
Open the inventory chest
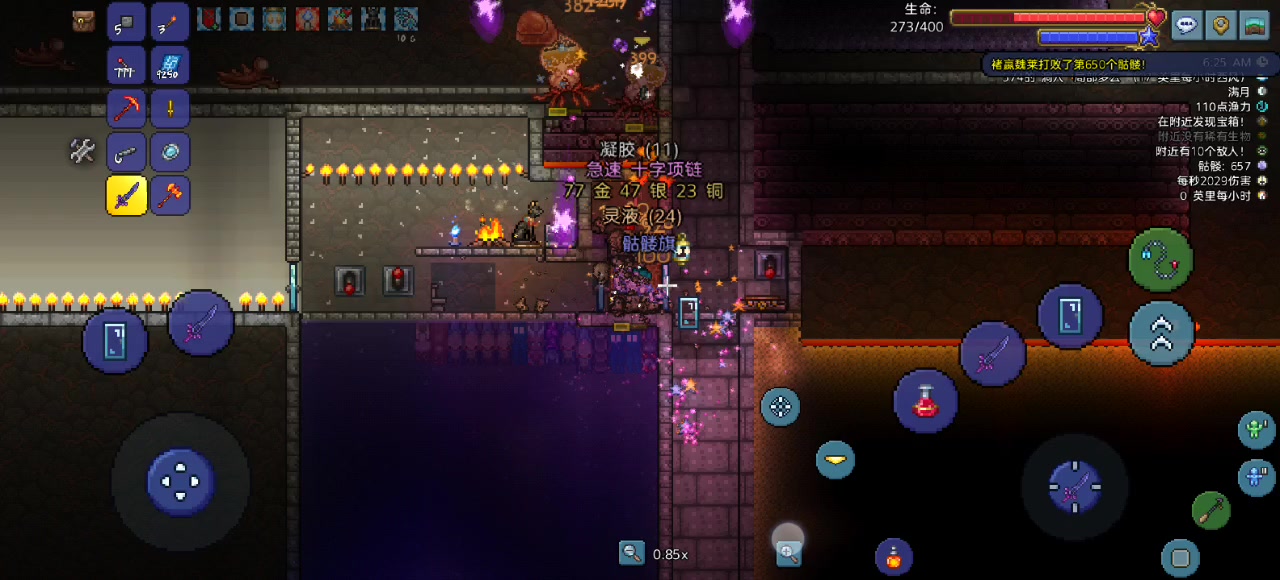pyautogui.click(x=84, y=21)
